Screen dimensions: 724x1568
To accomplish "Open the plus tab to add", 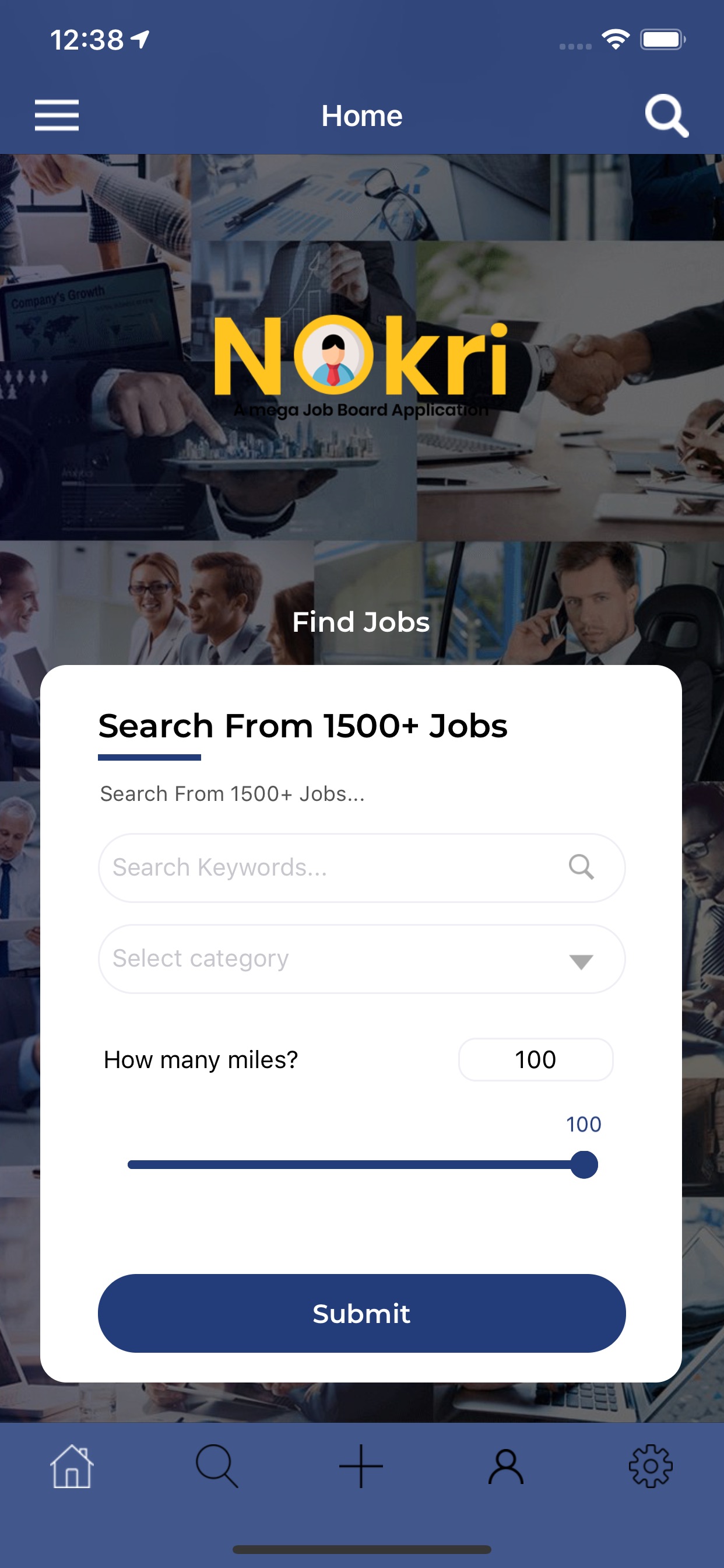I will tap(361, 1466).
